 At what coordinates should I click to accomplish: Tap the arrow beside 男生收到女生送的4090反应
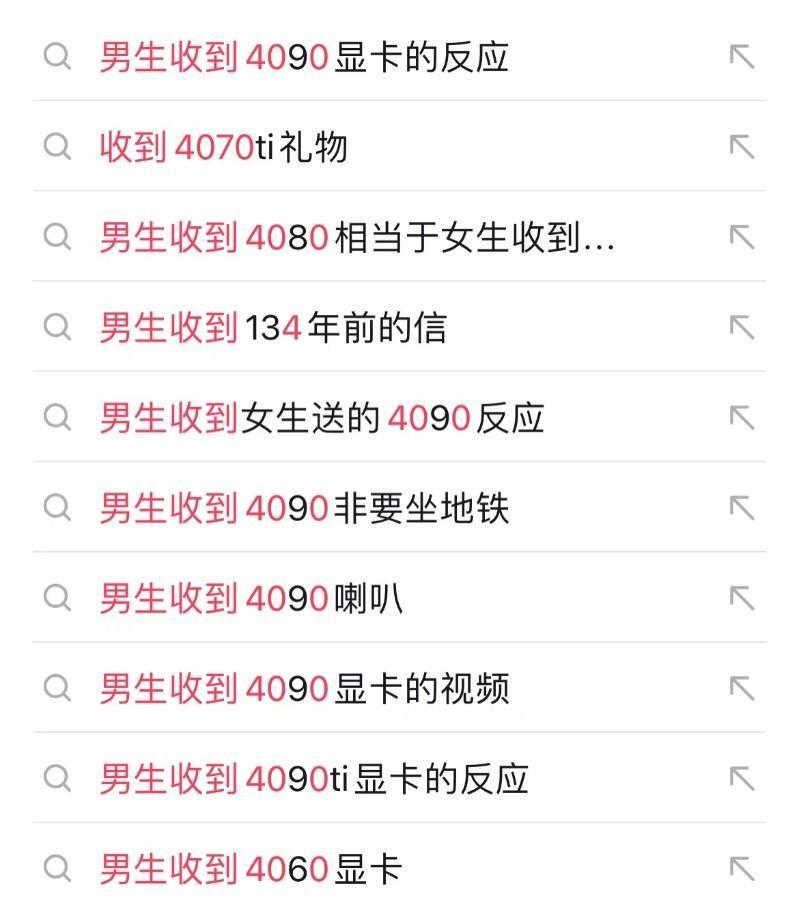coord(741,418)
